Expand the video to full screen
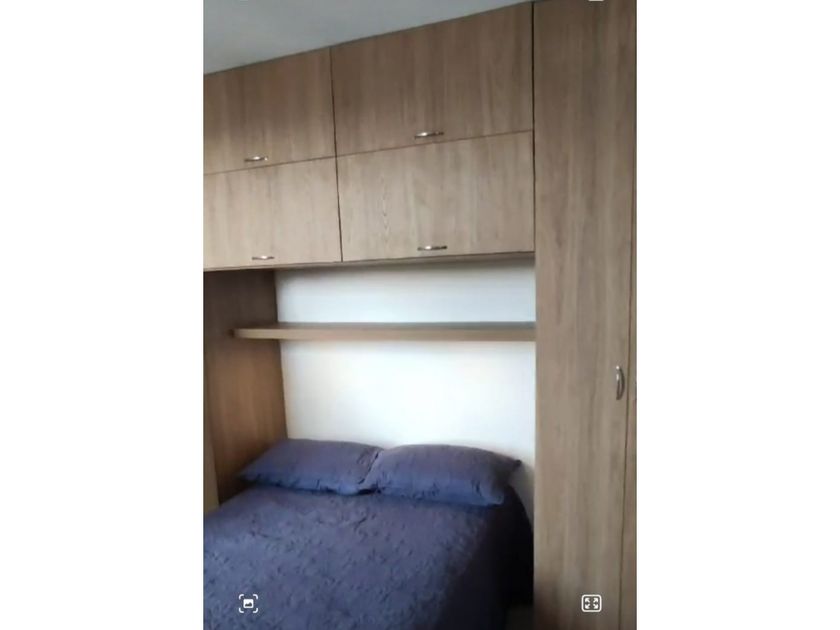The image size is (840, 630). pos(591,603)
